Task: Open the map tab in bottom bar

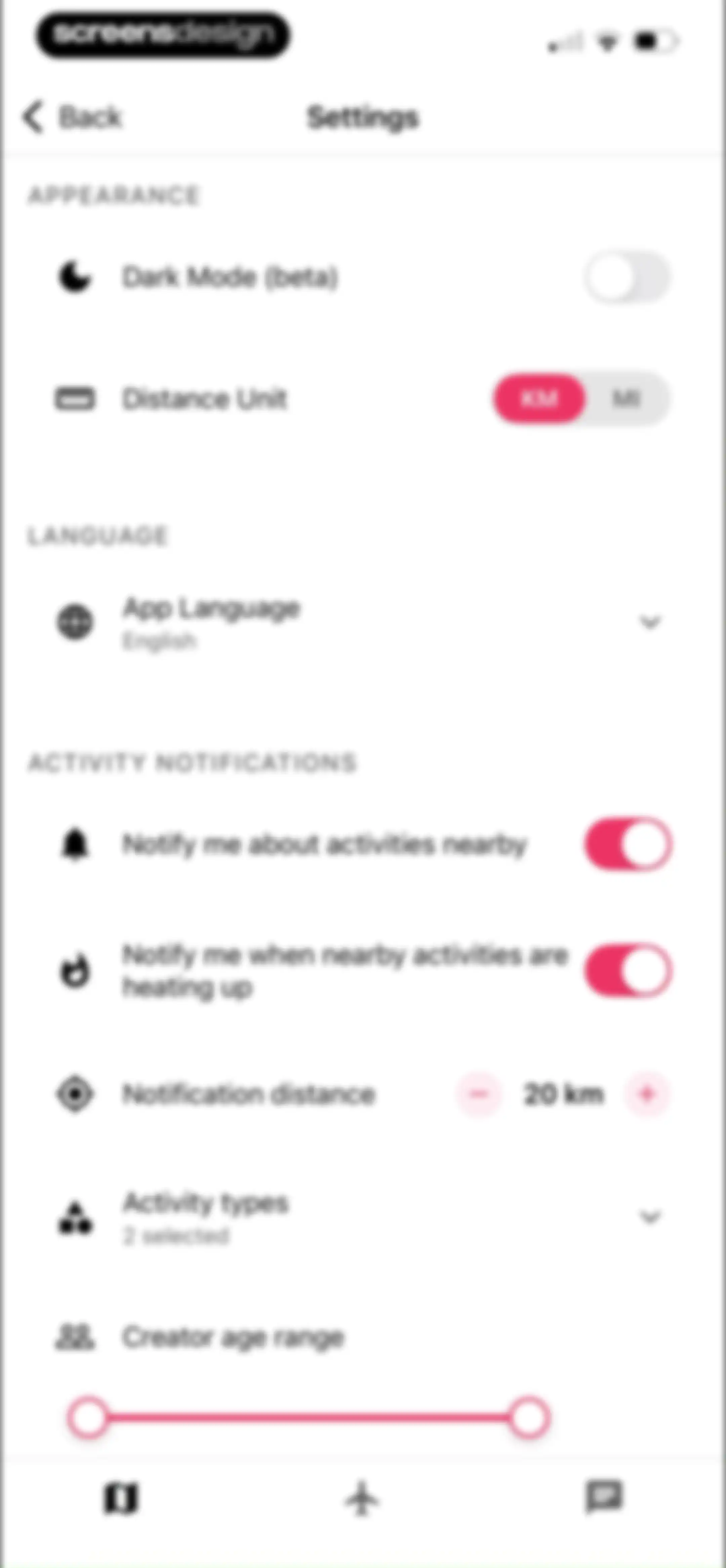Action: 121,1498
